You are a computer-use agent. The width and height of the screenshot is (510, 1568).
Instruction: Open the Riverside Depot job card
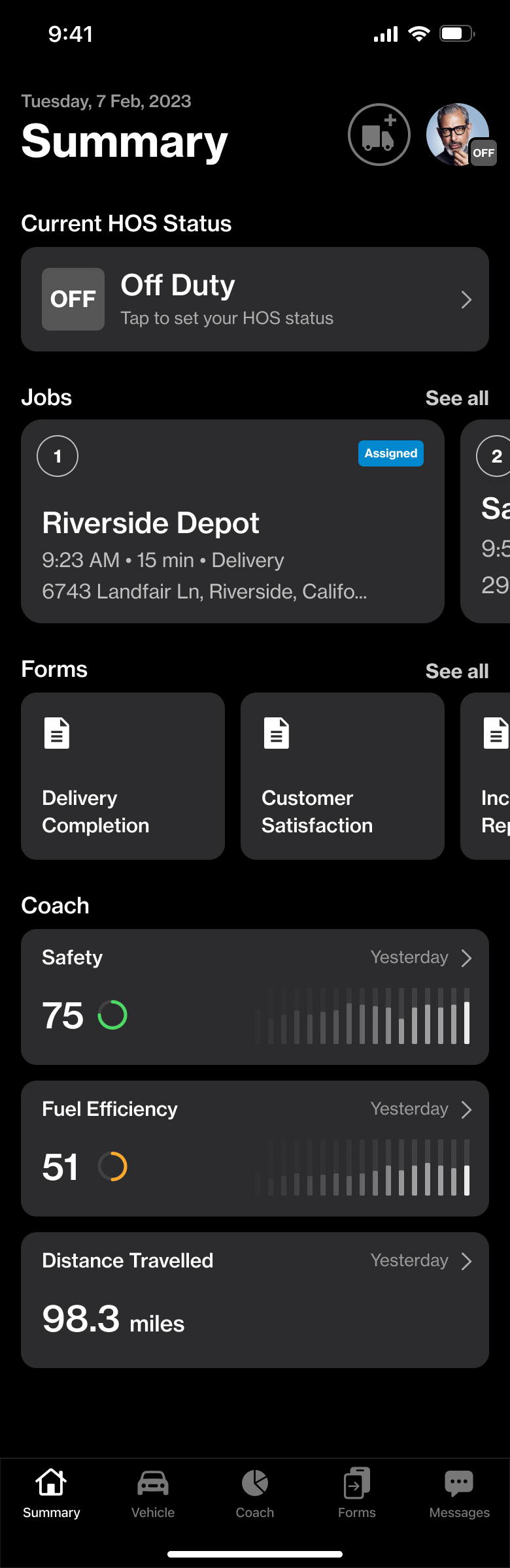click(x=233, y=521)
